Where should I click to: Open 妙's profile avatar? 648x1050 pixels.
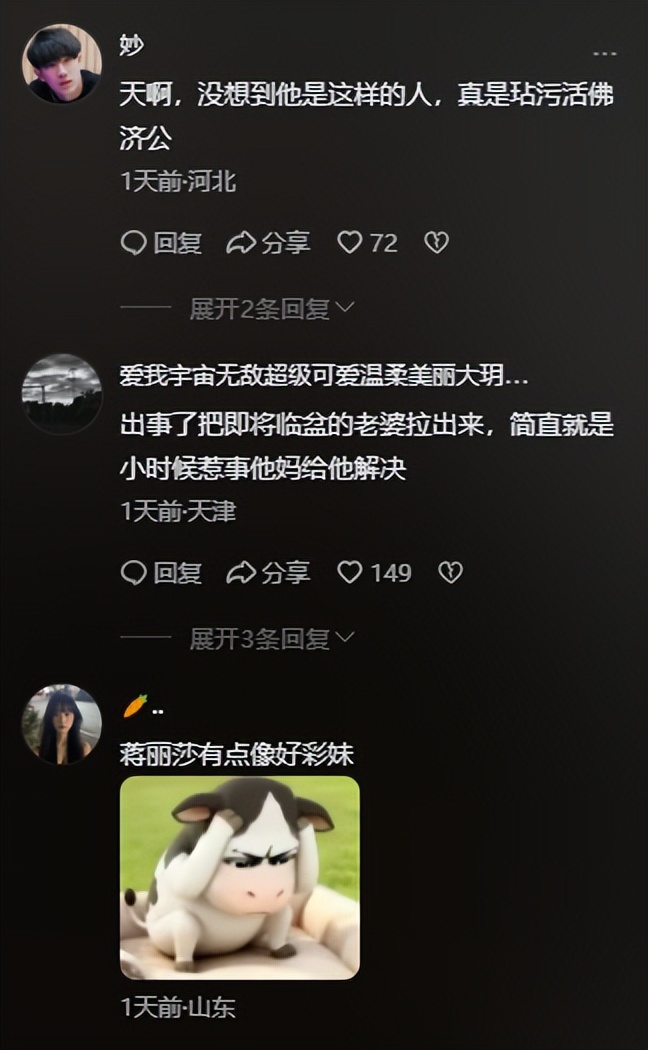pos(62,64)
